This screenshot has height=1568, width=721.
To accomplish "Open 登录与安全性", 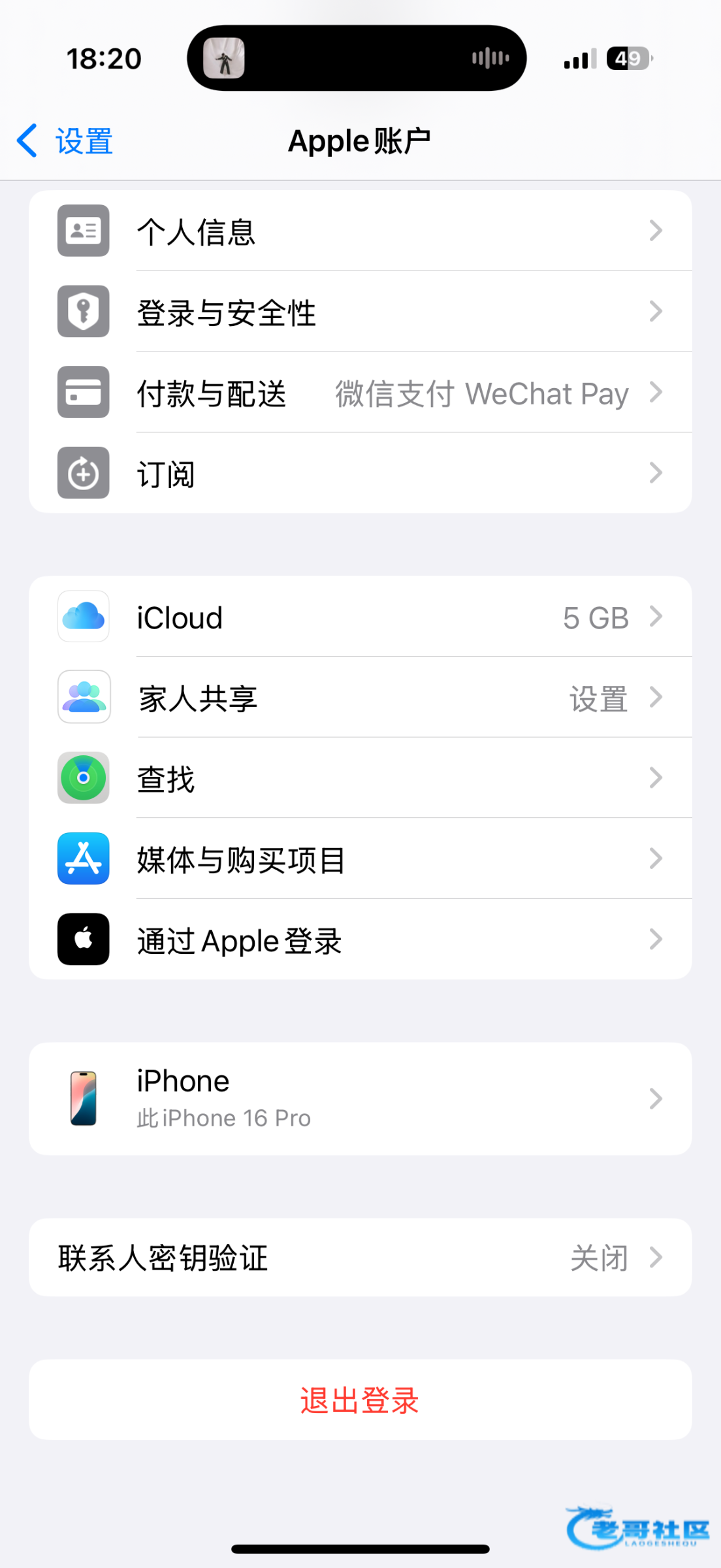I will [x=360, y=312].
